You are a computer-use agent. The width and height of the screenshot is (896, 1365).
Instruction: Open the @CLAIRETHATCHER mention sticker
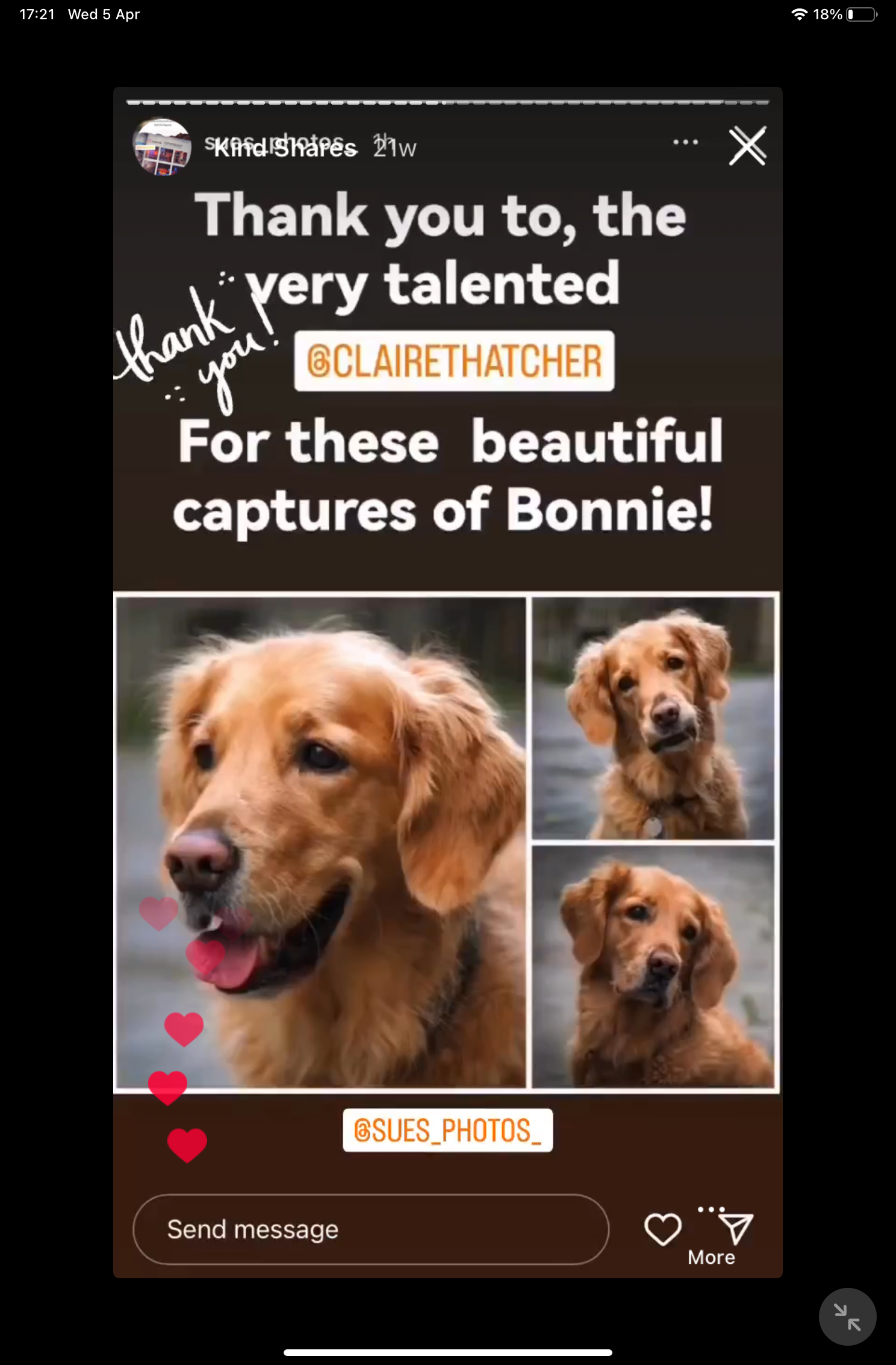click(454, 361)
